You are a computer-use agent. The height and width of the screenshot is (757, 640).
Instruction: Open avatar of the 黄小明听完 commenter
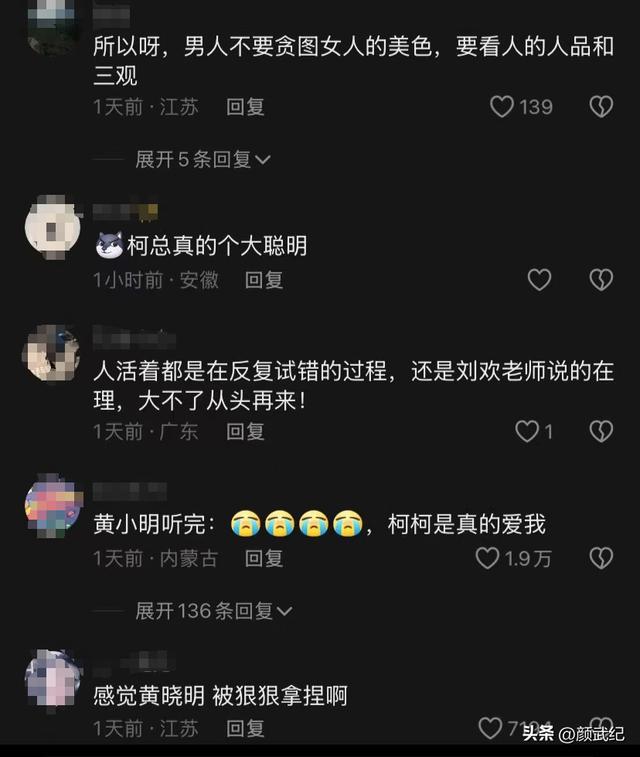point(52,506)
